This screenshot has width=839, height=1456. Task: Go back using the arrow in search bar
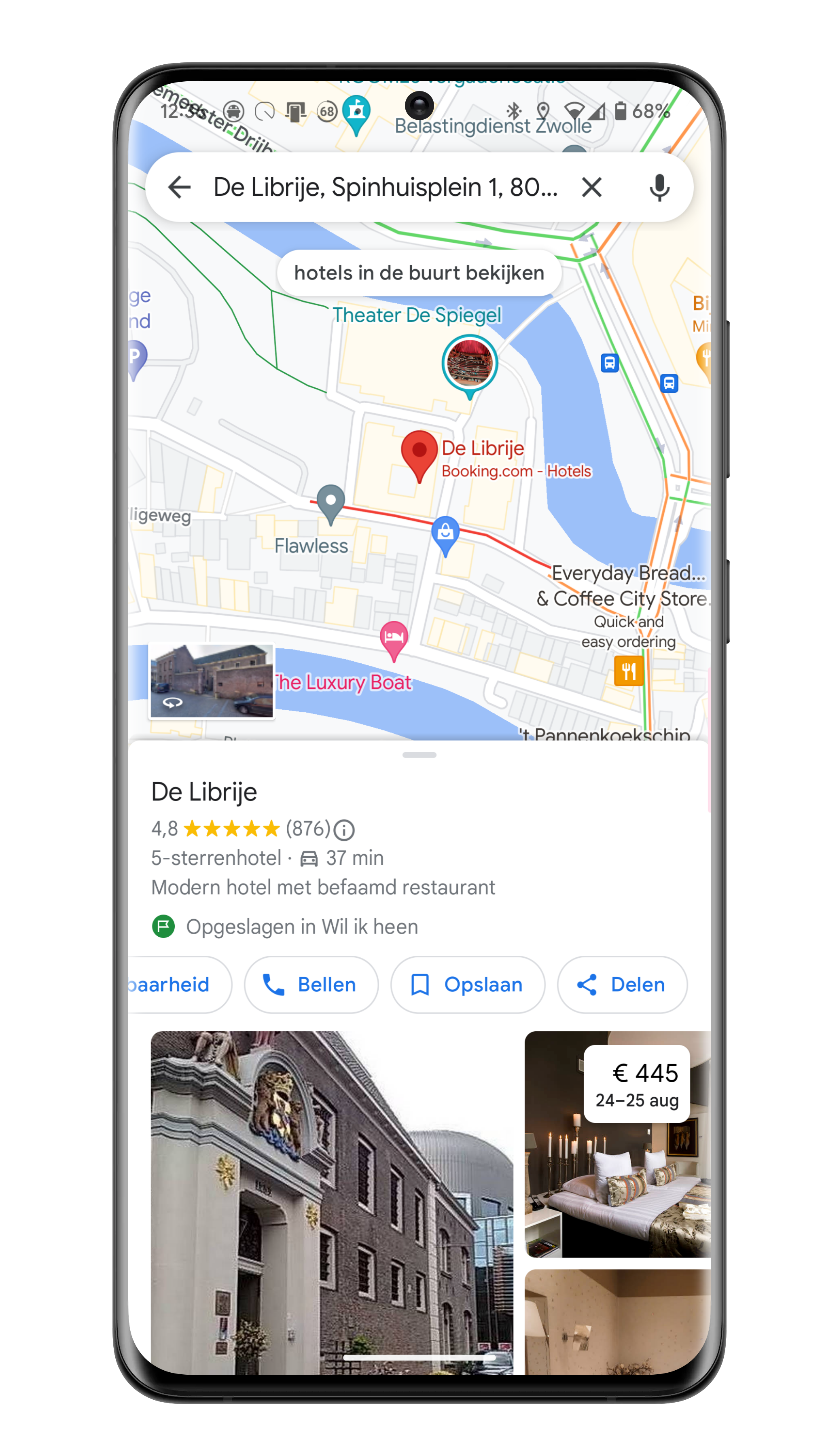179,187
